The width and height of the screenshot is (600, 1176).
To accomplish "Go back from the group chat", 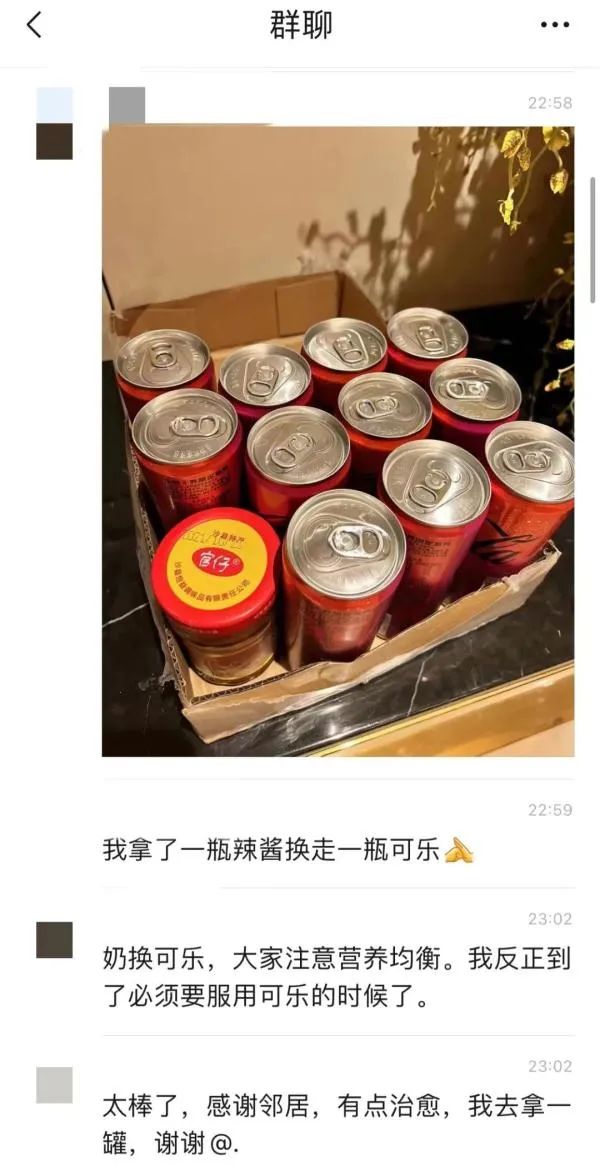I will click(x=35, y=26).
